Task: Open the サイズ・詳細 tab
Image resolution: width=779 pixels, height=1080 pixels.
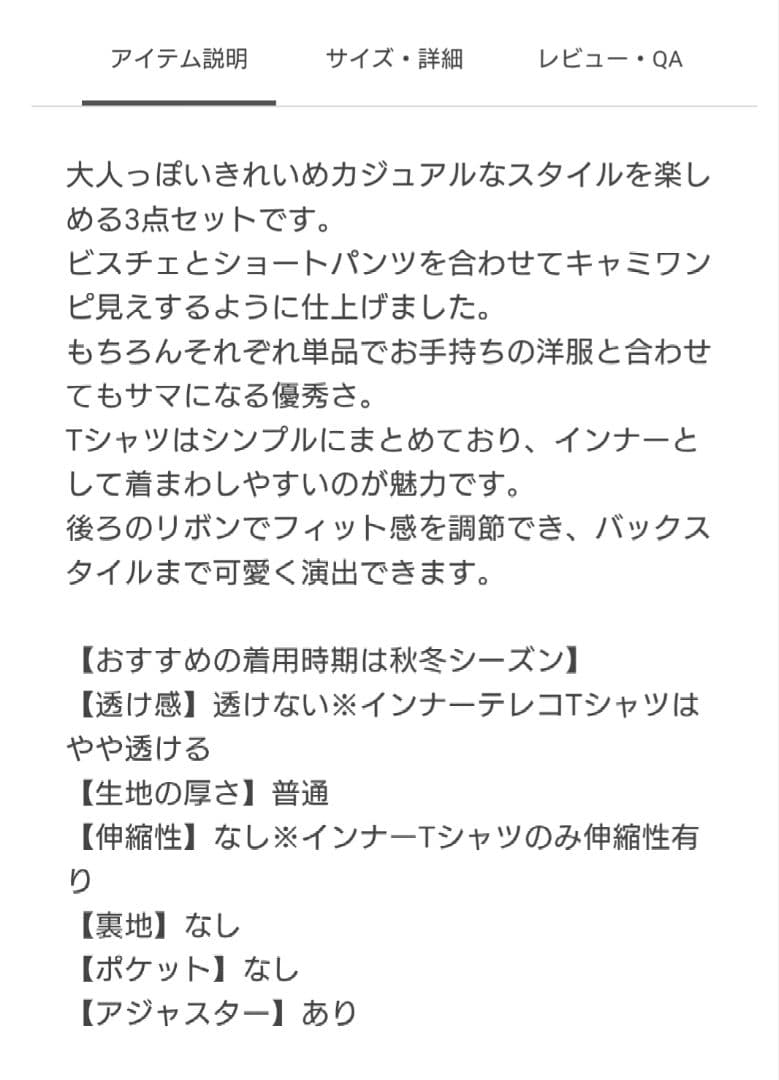Action: click(394, 59)
